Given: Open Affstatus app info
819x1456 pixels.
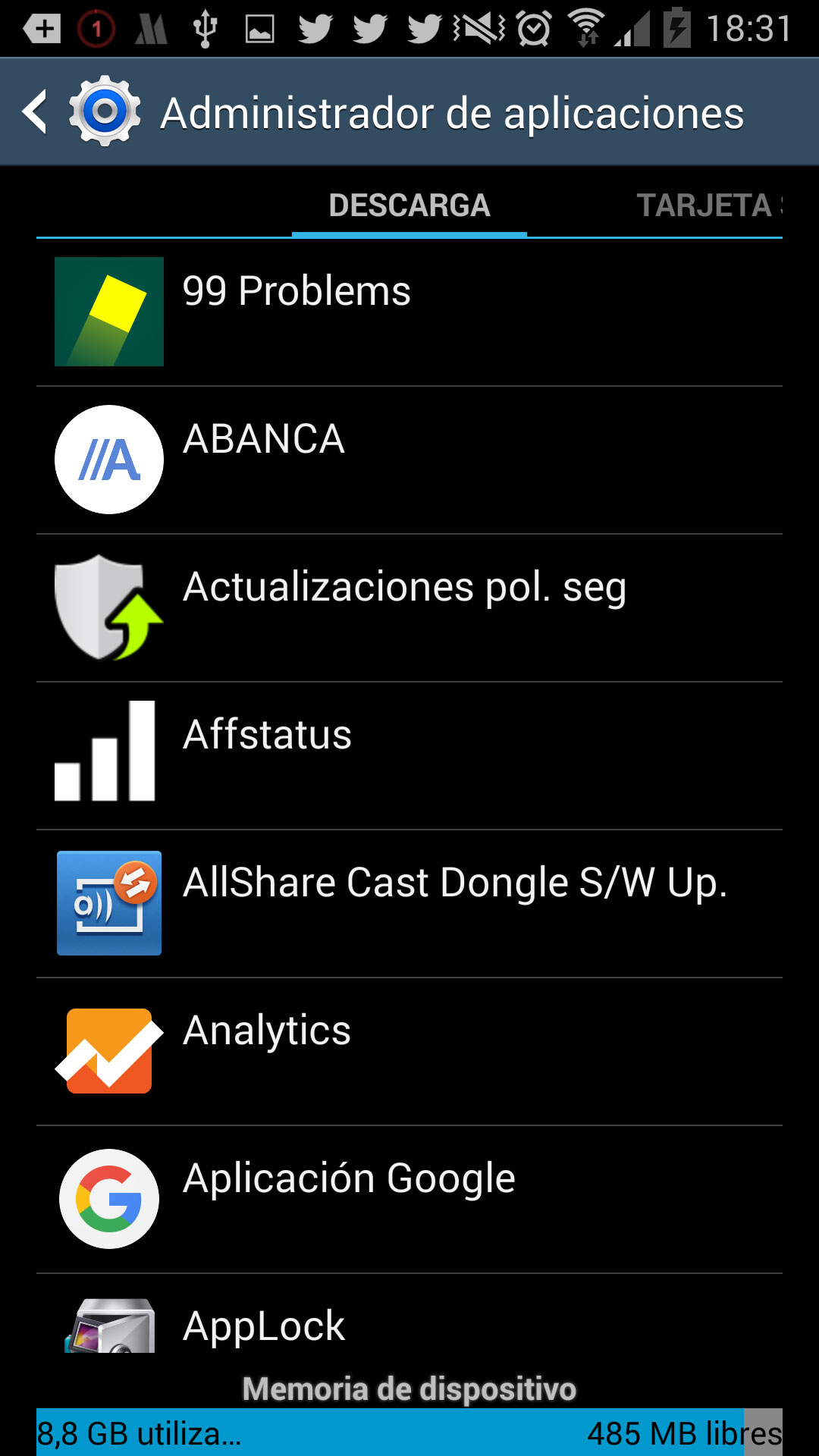Looking at the screenshot, I should click(409, 755).
